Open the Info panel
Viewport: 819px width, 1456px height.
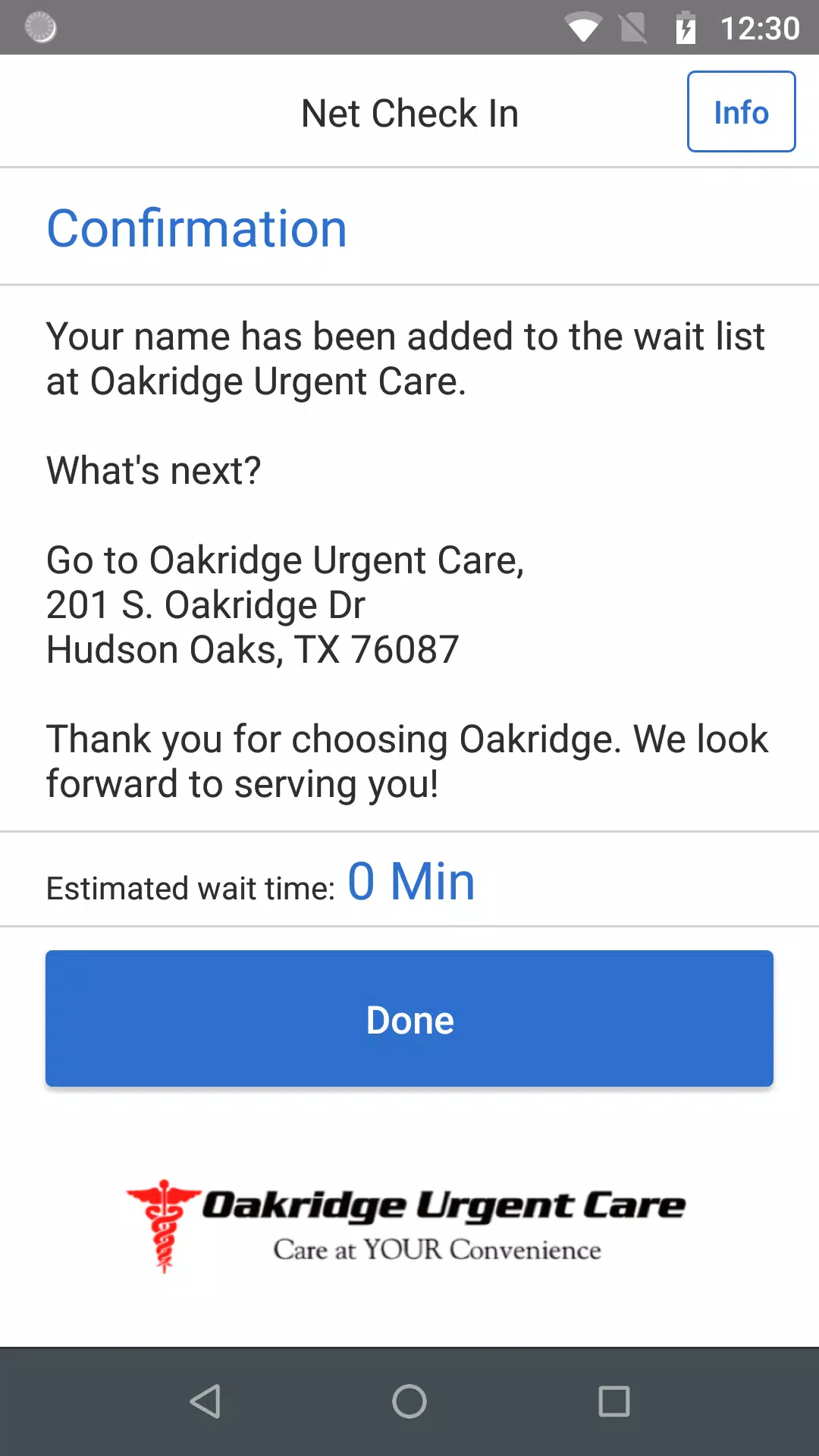click(741, 112)
